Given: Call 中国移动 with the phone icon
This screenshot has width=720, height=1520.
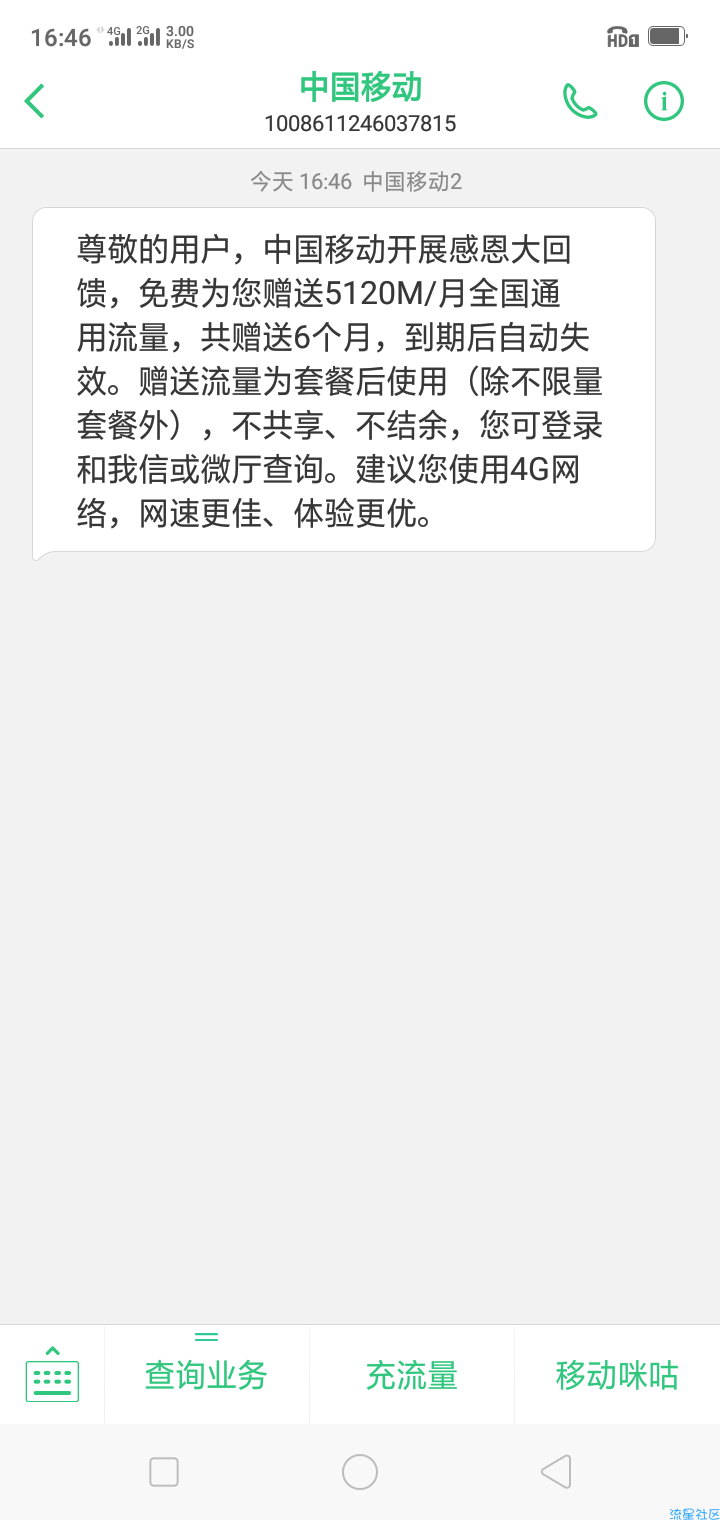Looking at the screenshot, I should coord(580,101).
